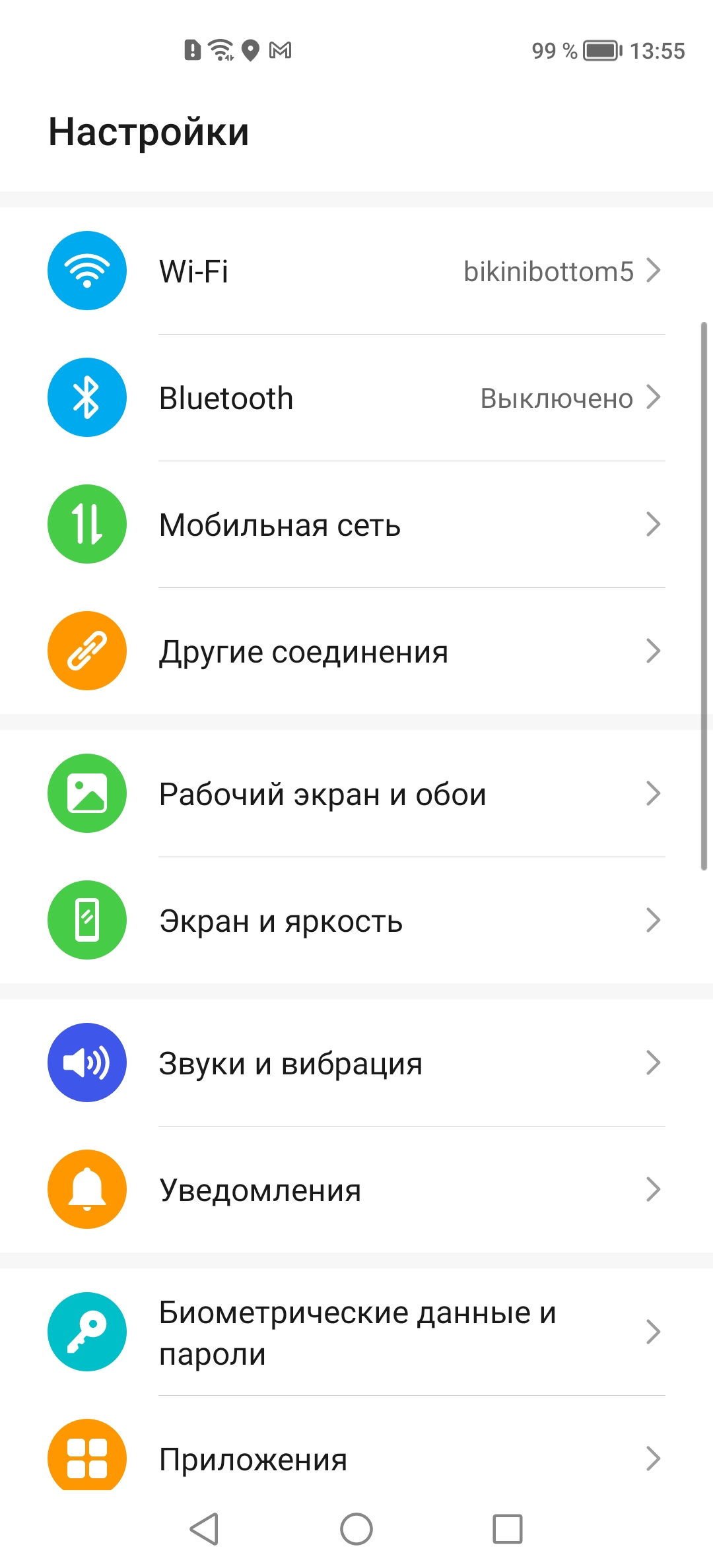Open Звуки и вибрация

[356, 1063]
